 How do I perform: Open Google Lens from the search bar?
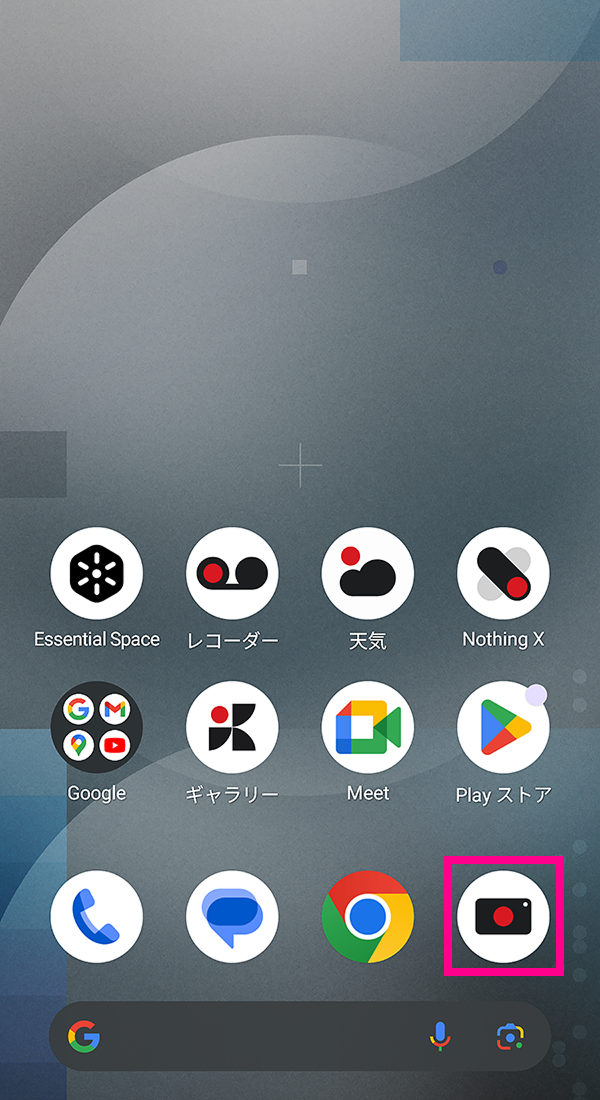point(511,1036)
